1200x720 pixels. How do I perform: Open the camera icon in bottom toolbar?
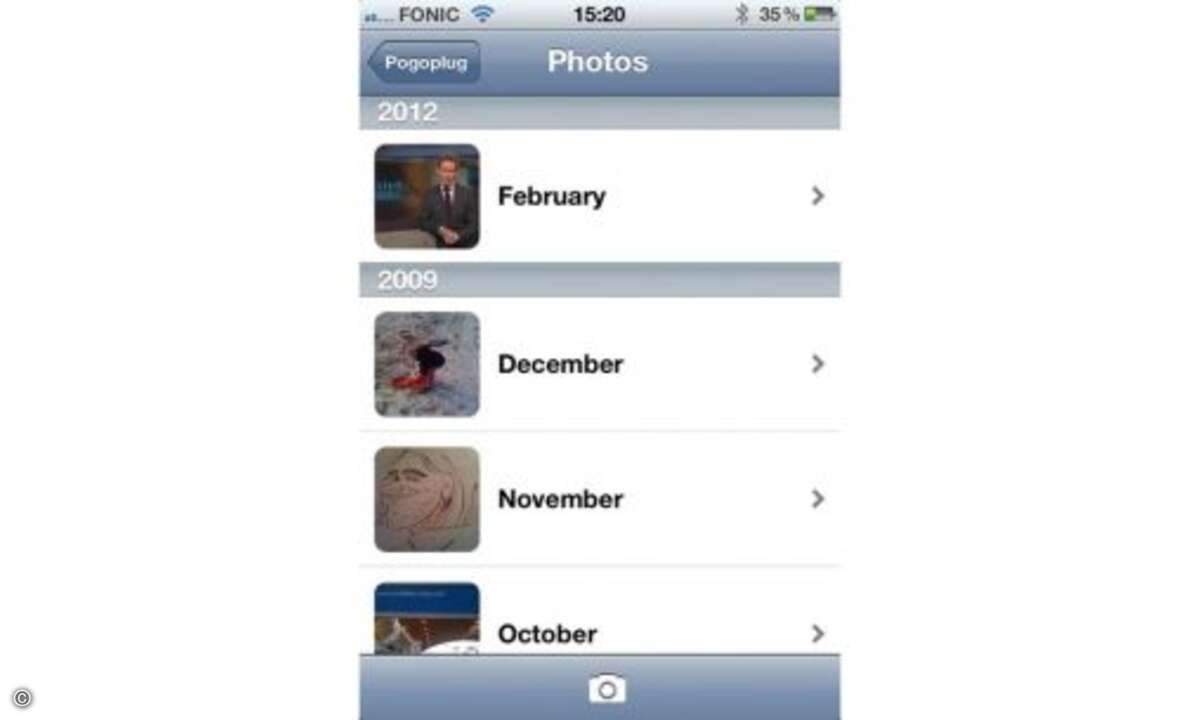[606, 688]
